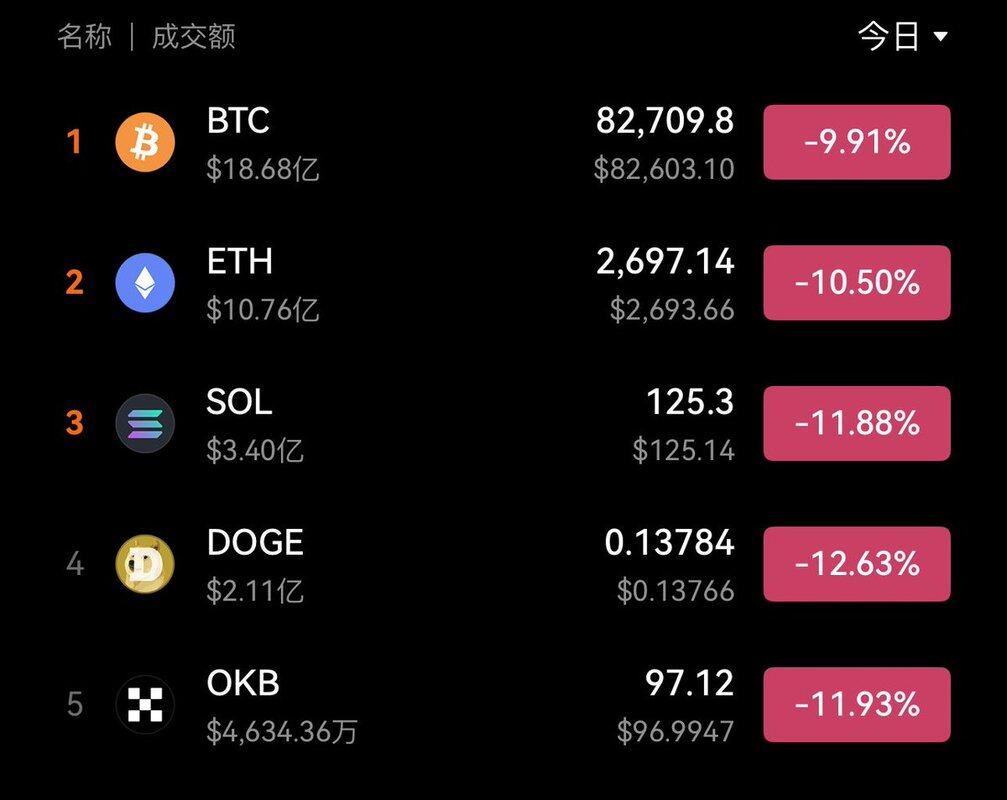The image size is (1007, 800).
Task: Tap the -9.91% change button for BTC
Action: [x=856, y=142]
